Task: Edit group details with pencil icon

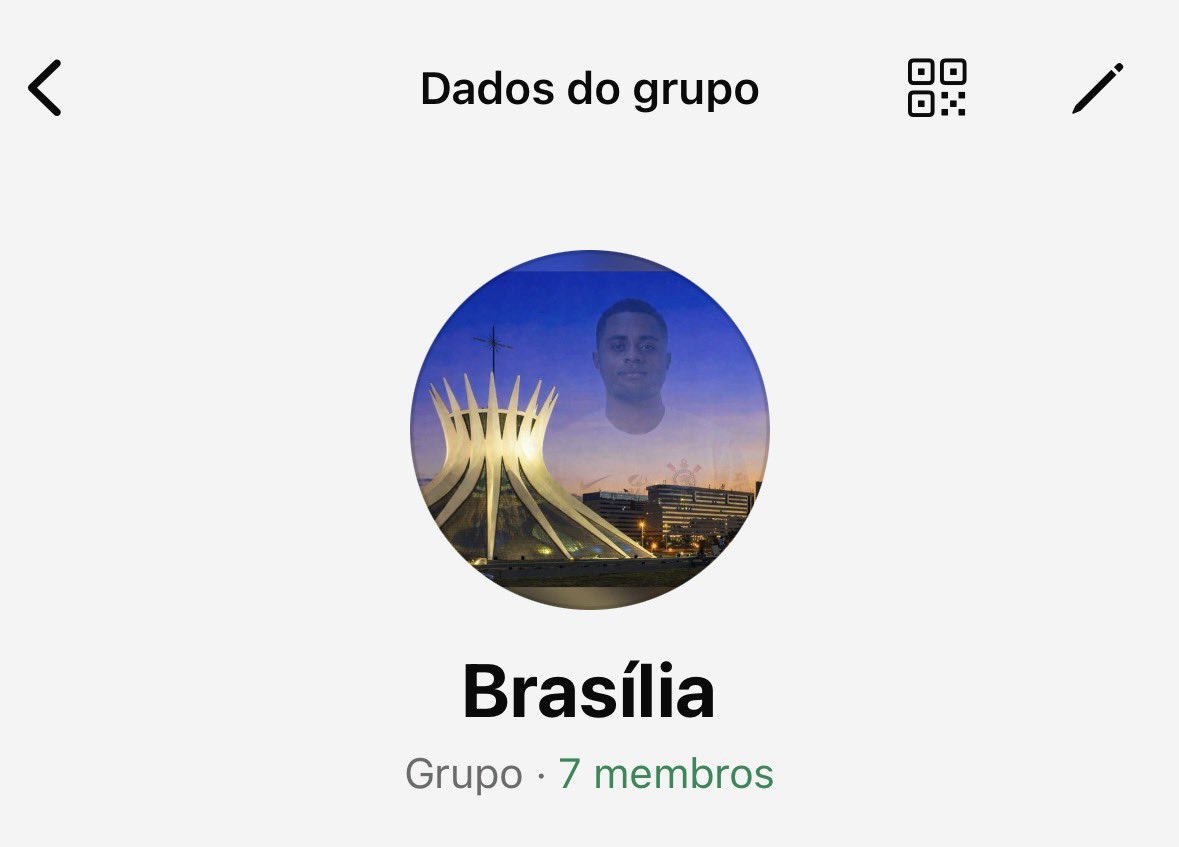Action: pos(1097,89)
